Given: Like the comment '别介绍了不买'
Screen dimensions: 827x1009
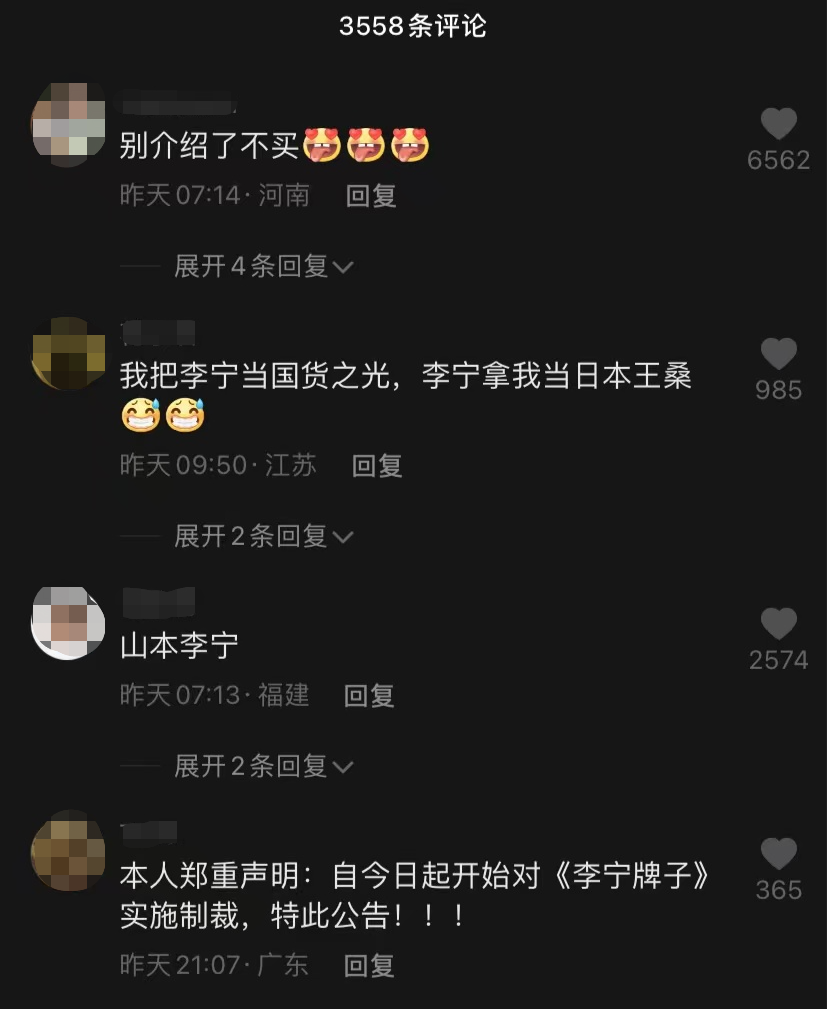Looking at the screenshot, I should point(778,126).
